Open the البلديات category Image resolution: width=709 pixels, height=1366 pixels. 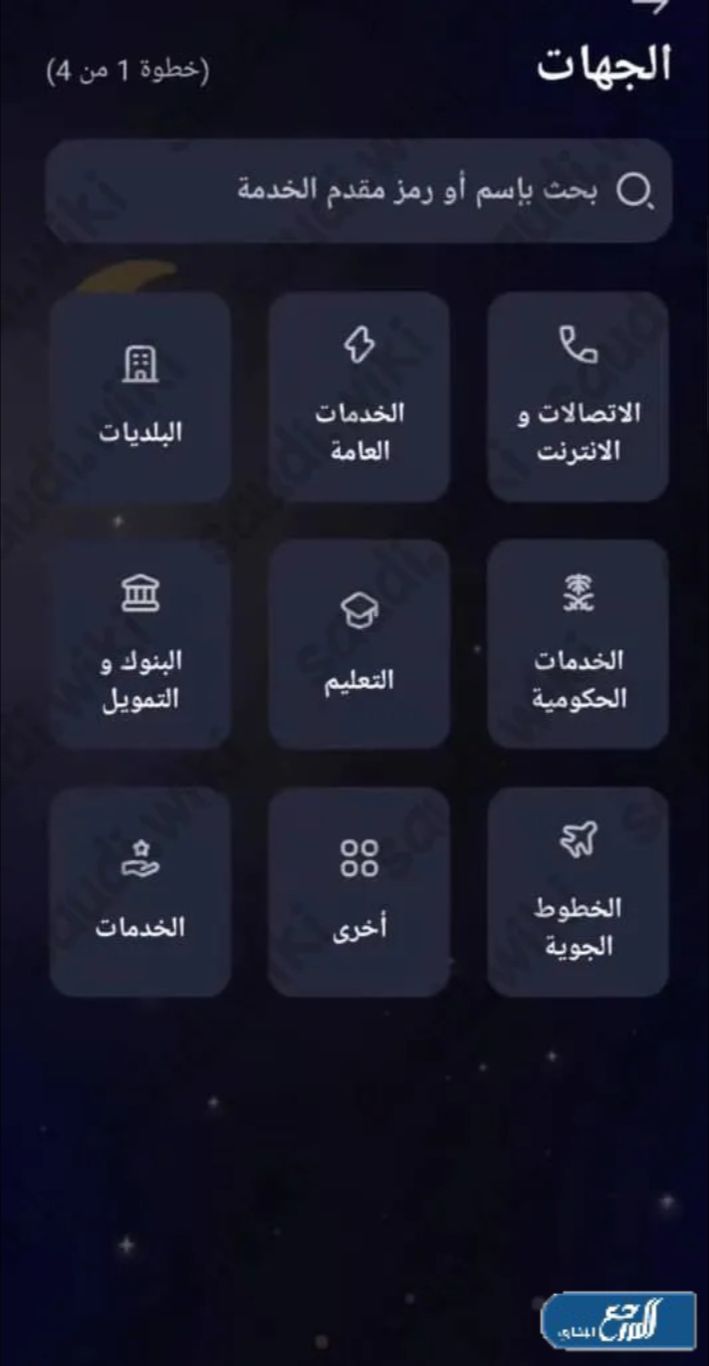tap(140, 397)
